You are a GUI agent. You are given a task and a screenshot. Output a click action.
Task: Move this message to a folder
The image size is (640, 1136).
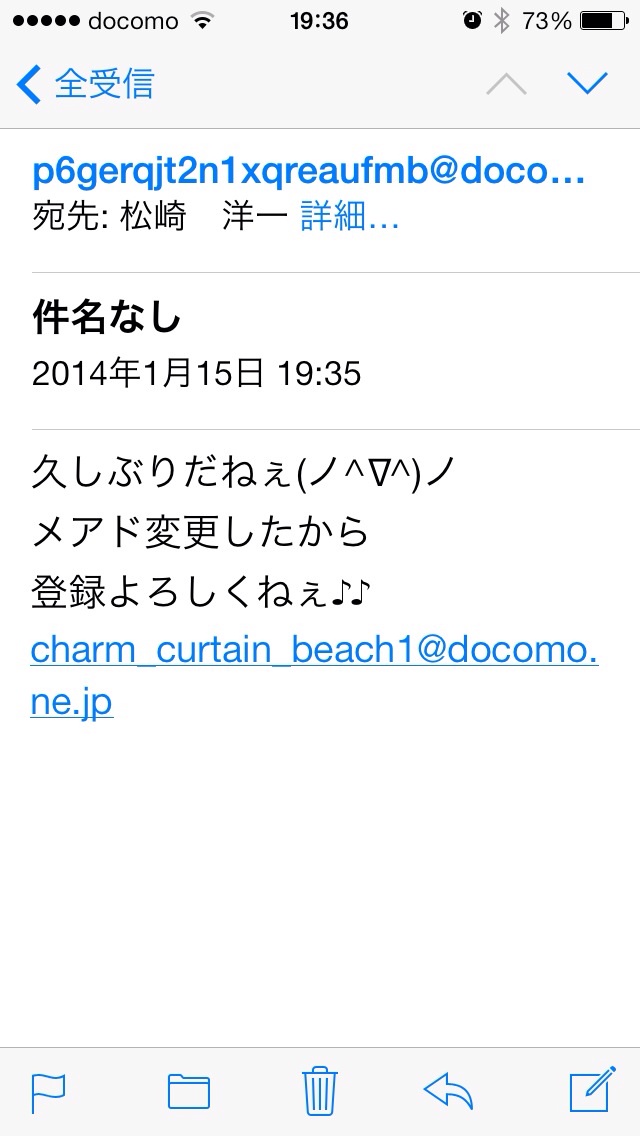(x=188, y=1090)
